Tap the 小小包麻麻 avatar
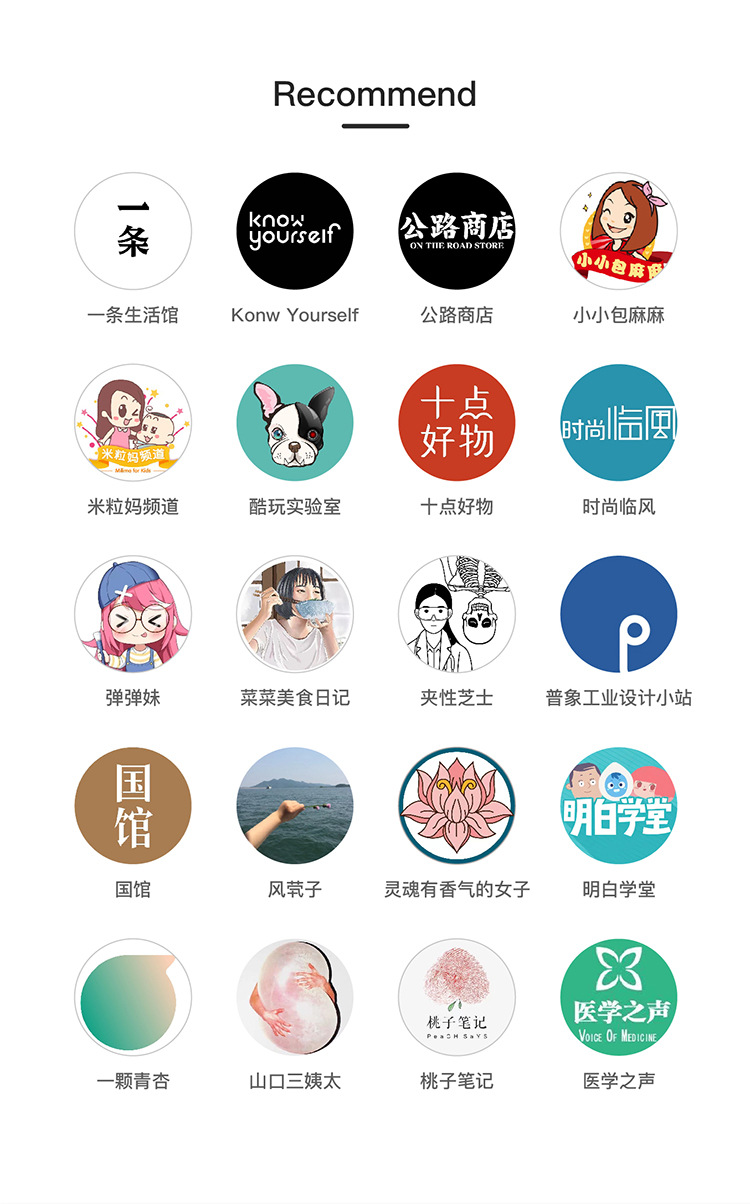750x1204 pixels. 619,231
